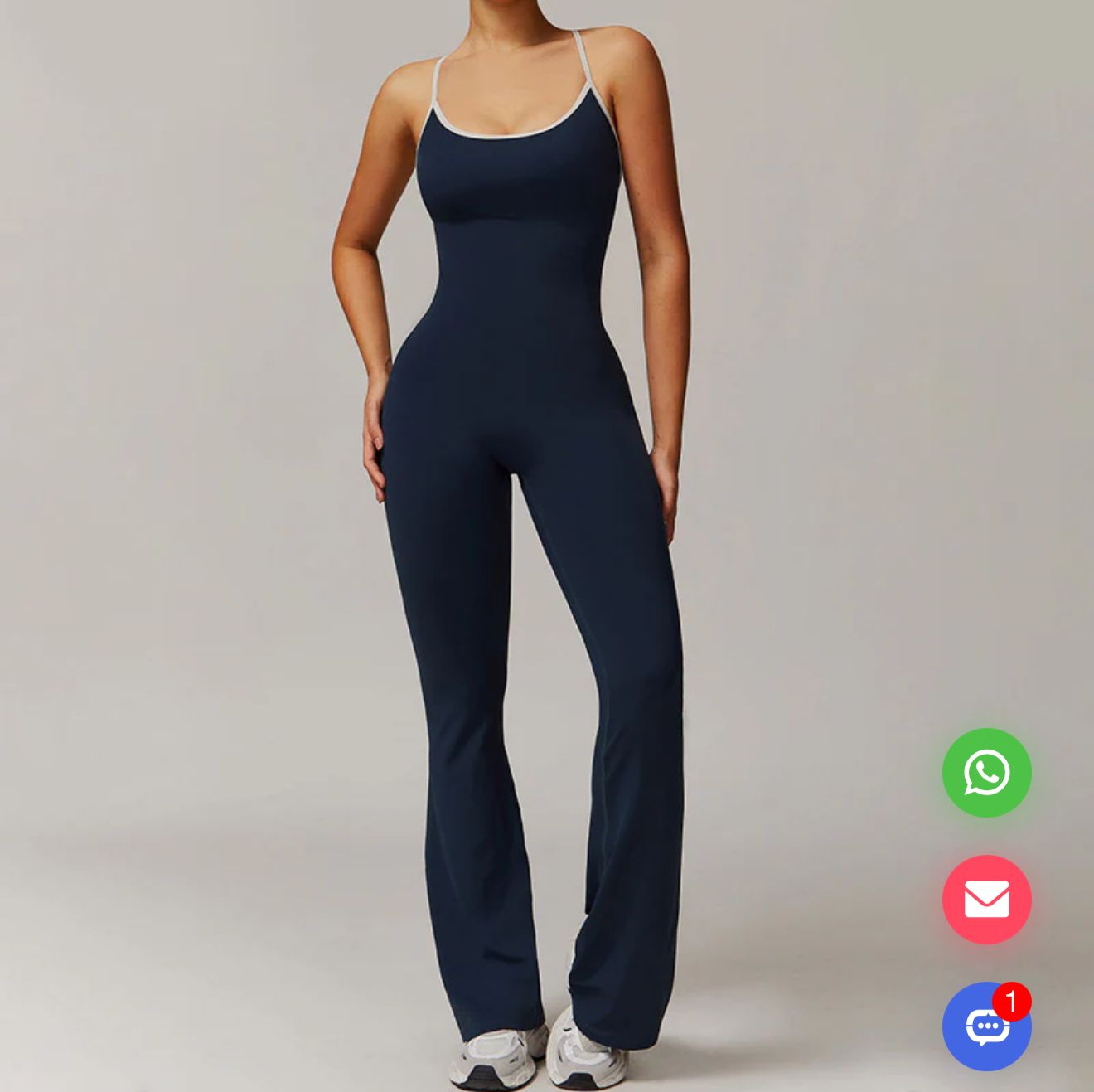The image size is (1094, 1092).
Task: Open the live chat bubble
Action: pos(985,1028)
